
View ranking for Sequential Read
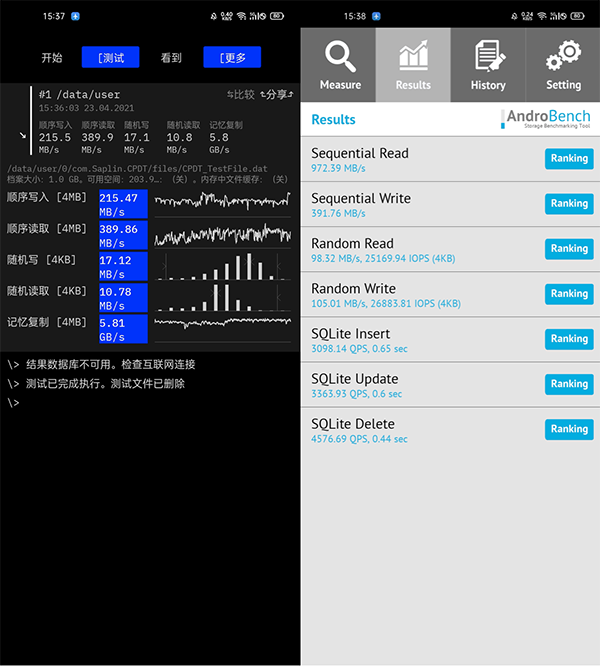pos(569,158)
